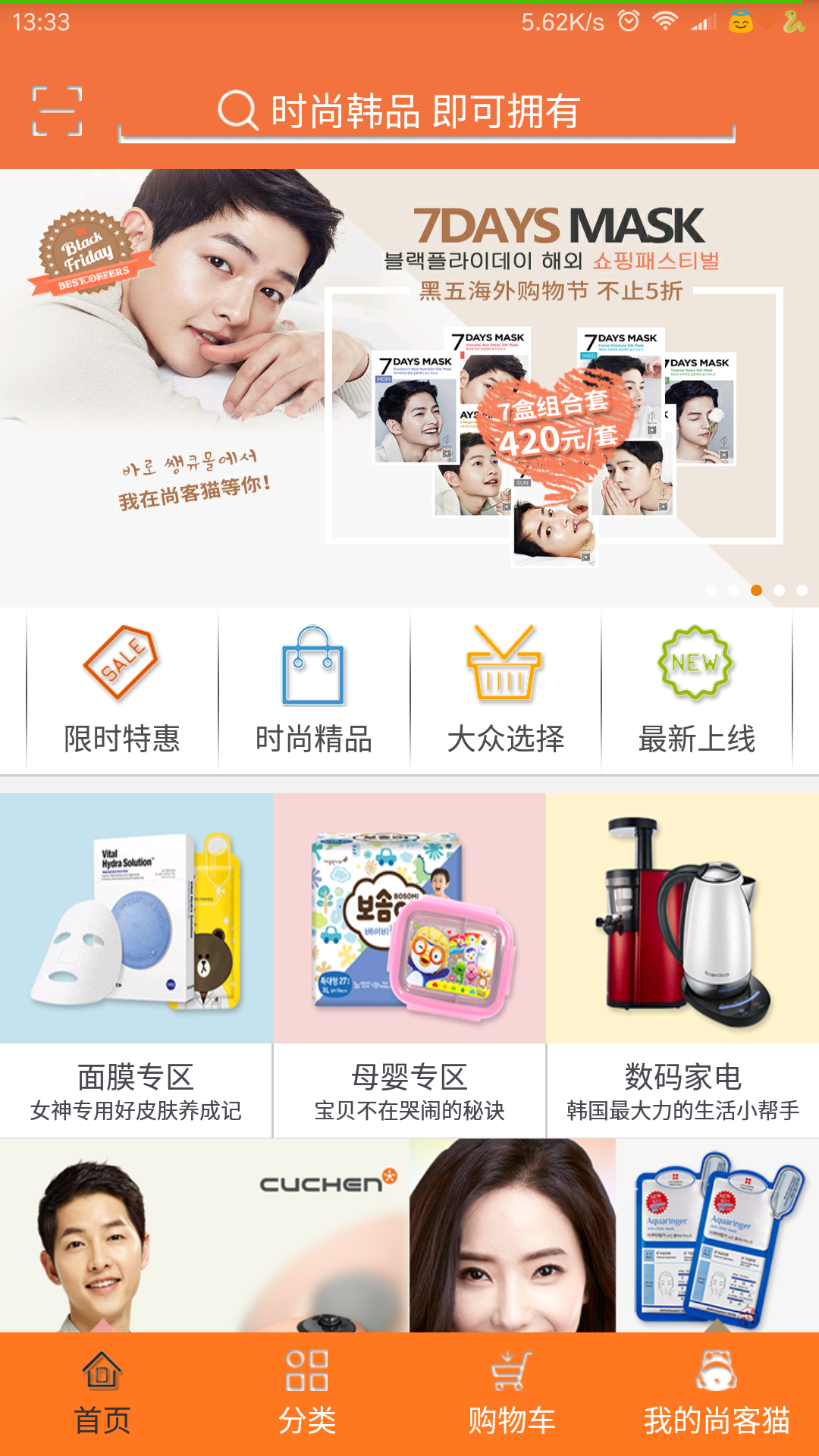Switch to the 首页 tab
Image resolution: width=819 pixels, height=1456 pixels.
coord(102,1394)
